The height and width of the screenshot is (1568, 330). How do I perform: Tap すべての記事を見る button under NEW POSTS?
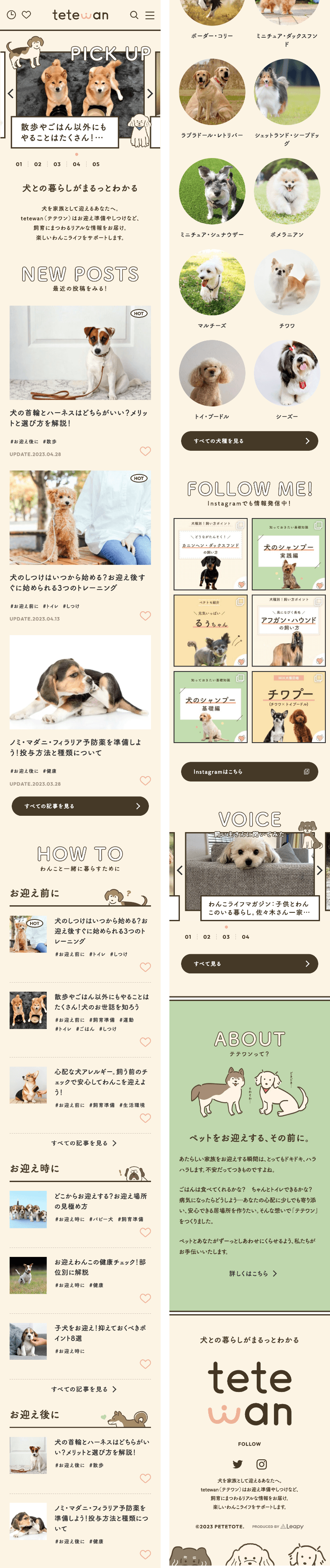point(80,806)
